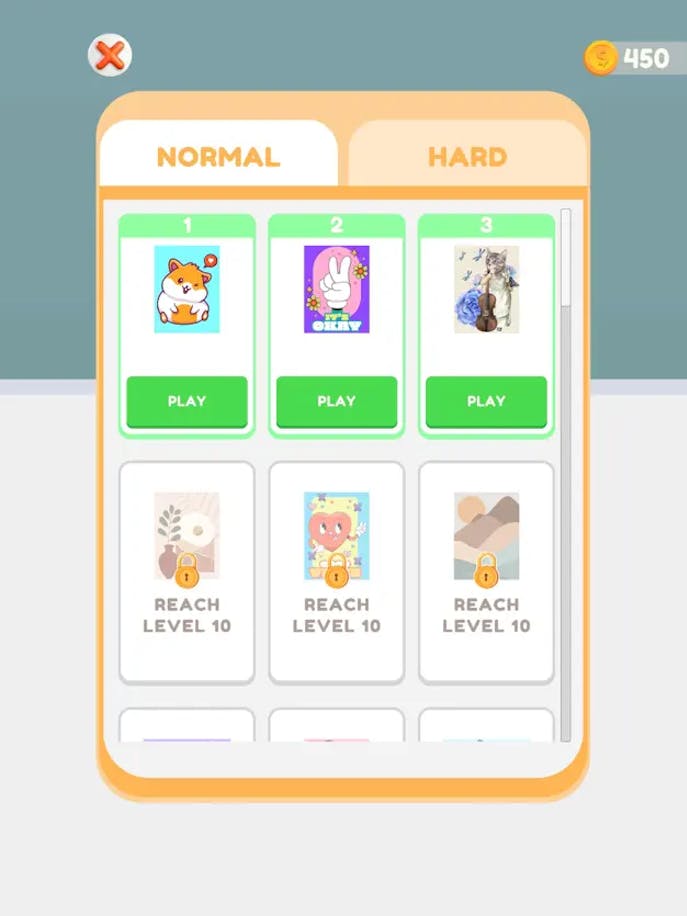Viewport: 687px width, 916px height.
Task: Open the coin balance showing 450
Action: click(x=628, y=58)
